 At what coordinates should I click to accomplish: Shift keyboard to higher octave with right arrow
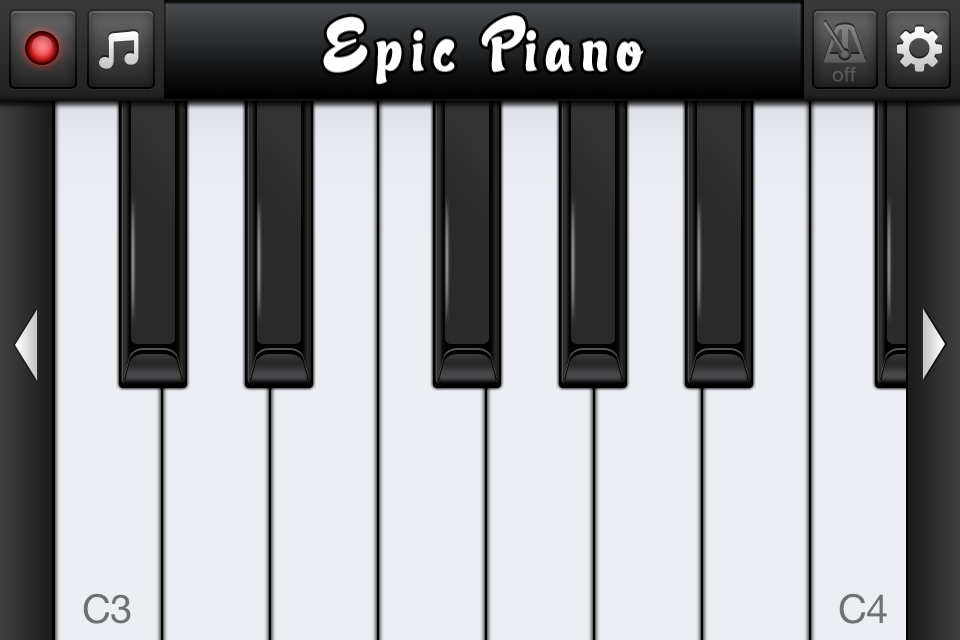tap(932, 344)
